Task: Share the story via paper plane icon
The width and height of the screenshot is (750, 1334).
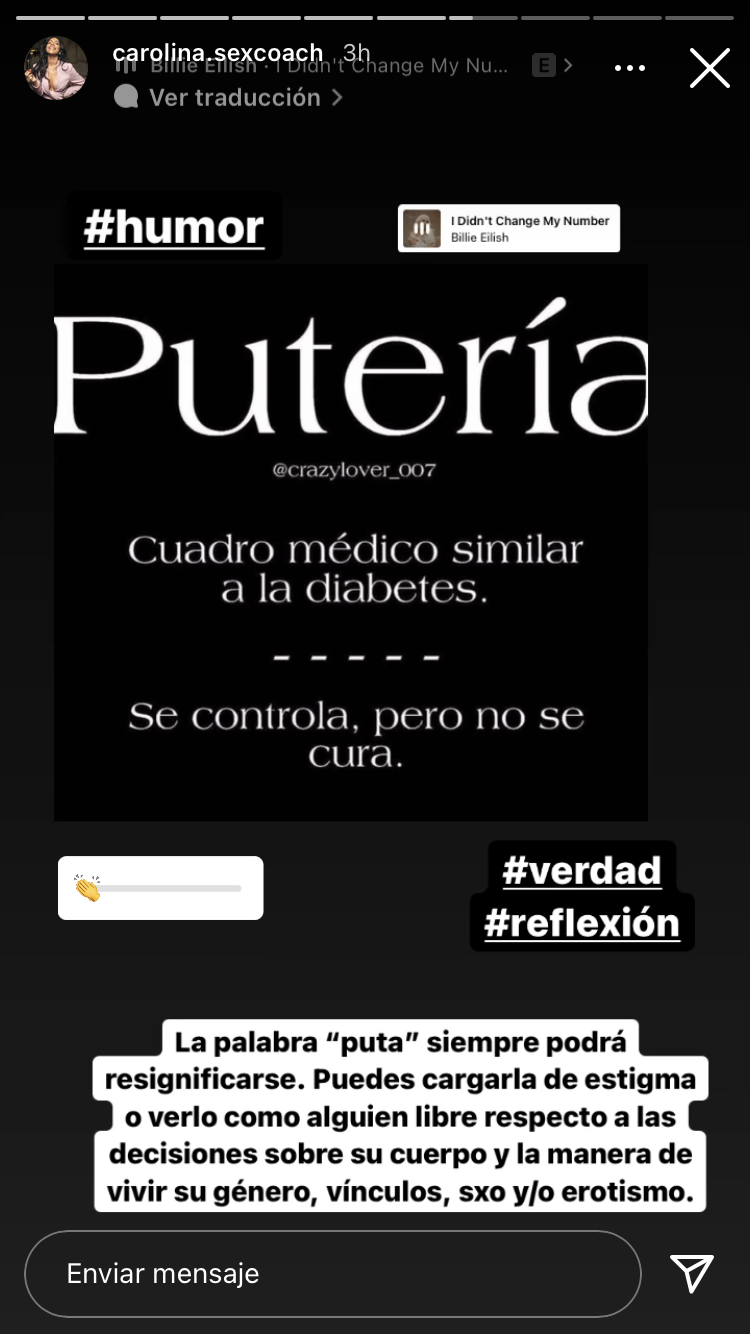Action: (692, 1273)
